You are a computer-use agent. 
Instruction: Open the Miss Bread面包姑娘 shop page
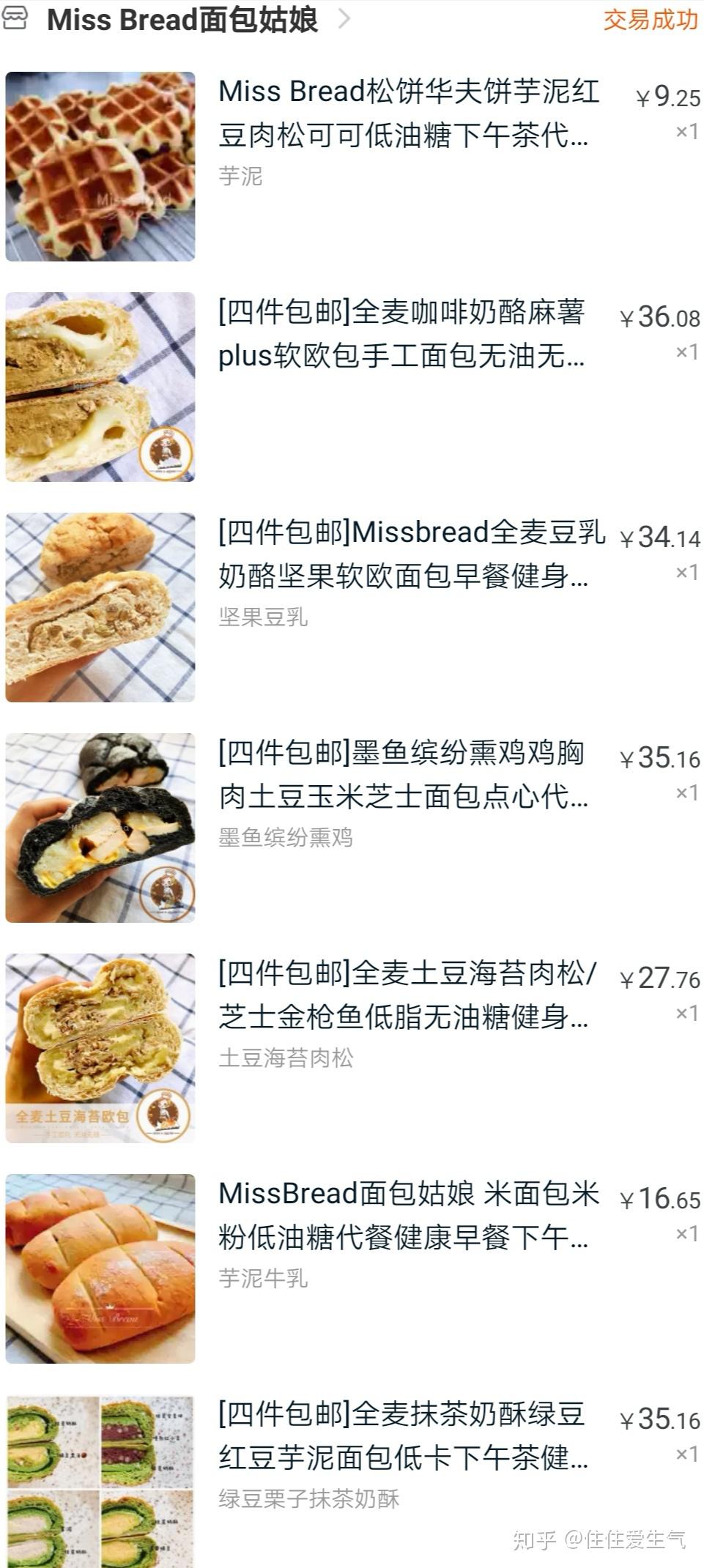point(182,20)
